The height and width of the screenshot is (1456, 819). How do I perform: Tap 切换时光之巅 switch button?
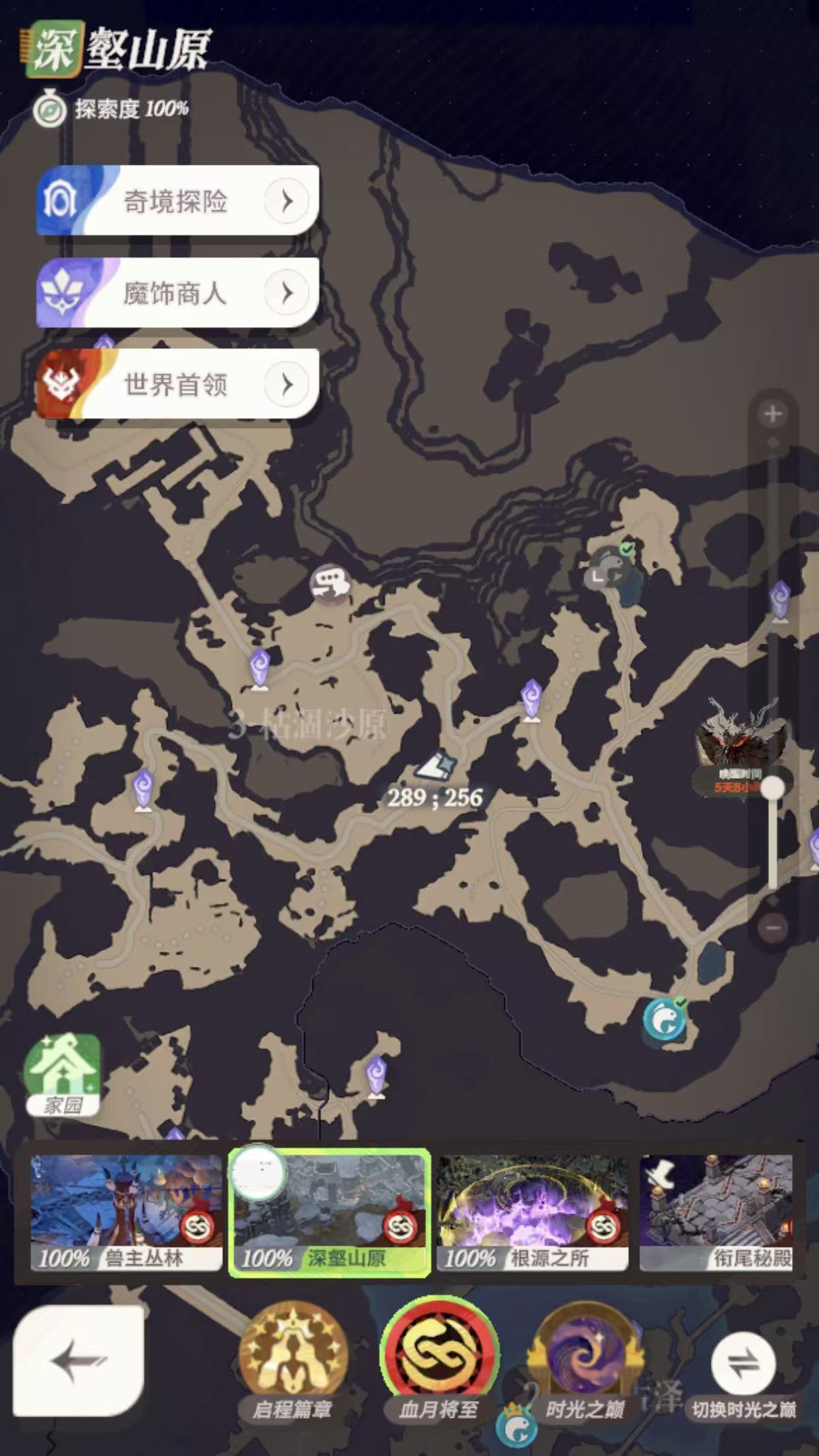coord(743,1370)
